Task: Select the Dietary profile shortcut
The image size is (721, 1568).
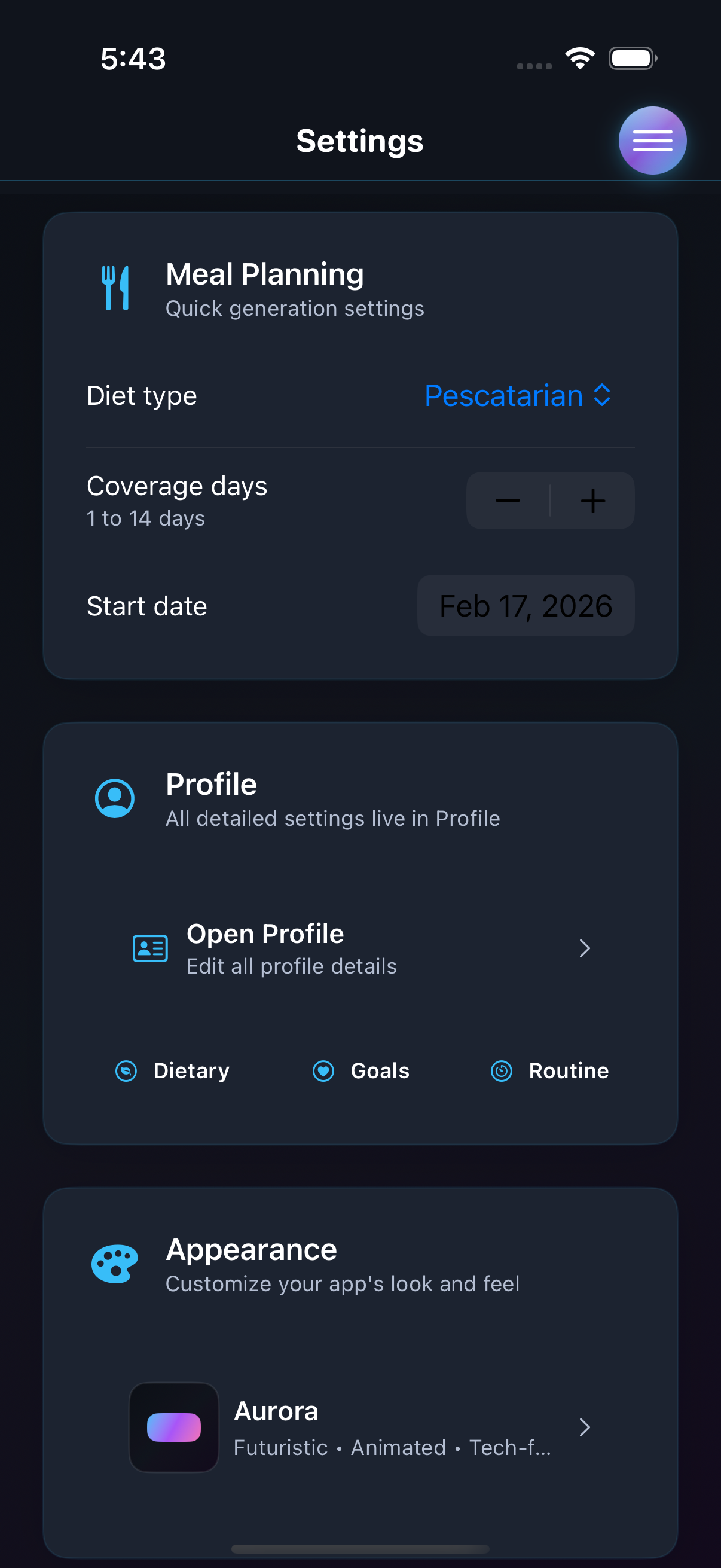Action: pyautogui.click(x=191, y=1070)
